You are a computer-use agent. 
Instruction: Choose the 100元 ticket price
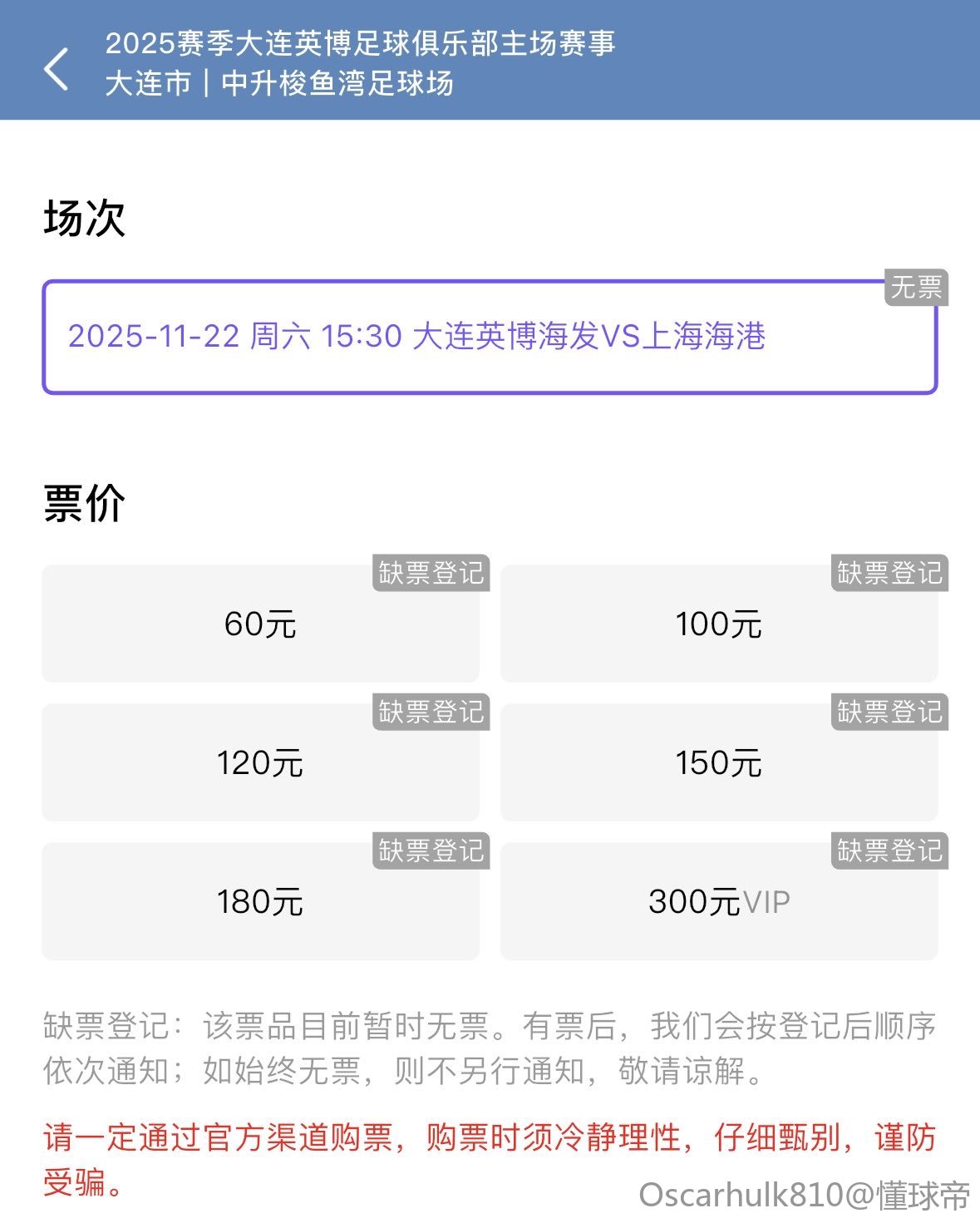coord(719,624)
